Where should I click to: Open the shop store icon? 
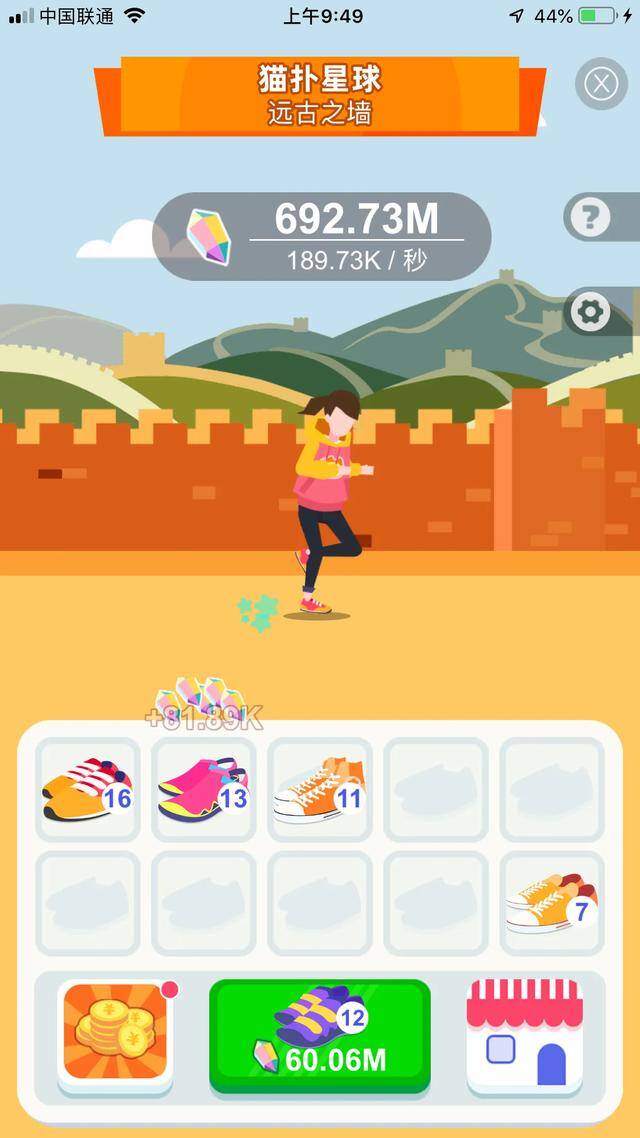(524, 1034)
